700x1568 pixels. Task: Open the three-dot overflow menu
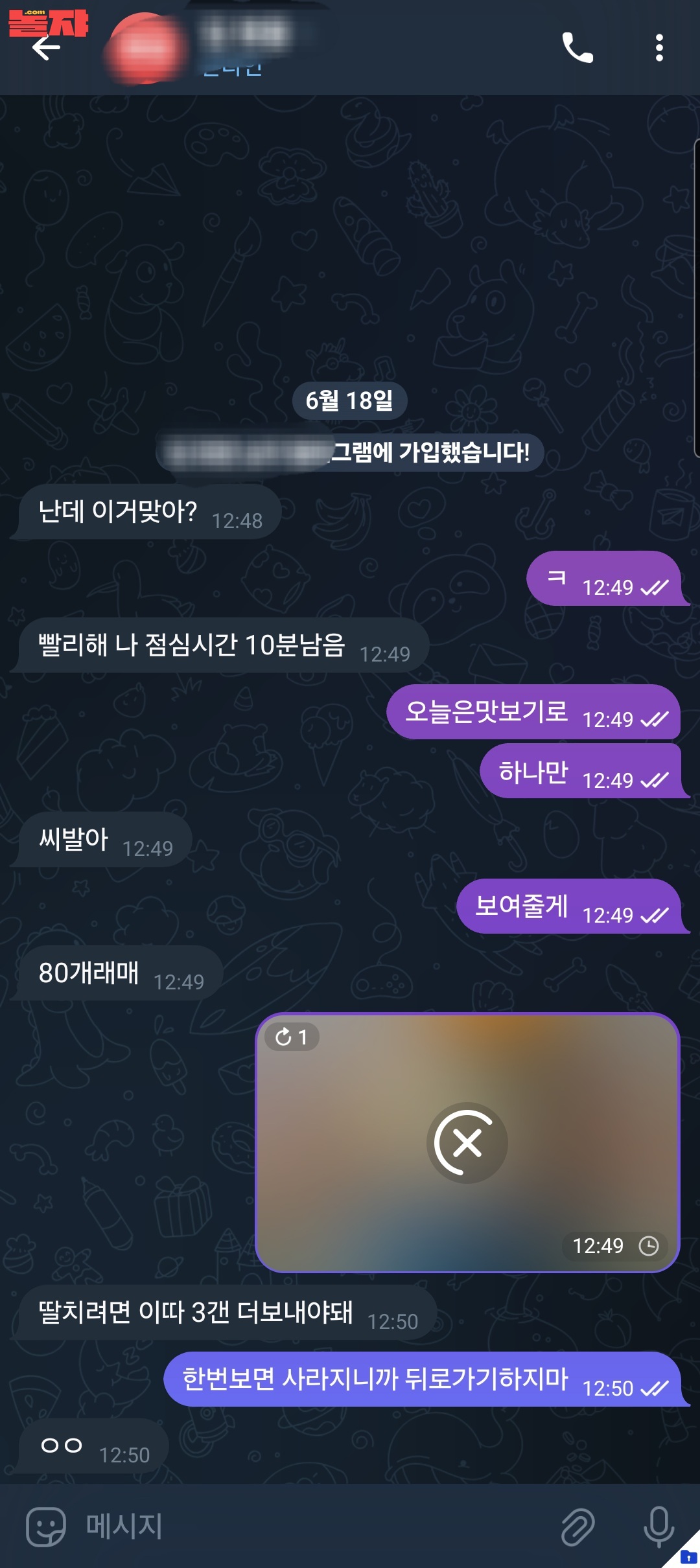pos(659,48)
